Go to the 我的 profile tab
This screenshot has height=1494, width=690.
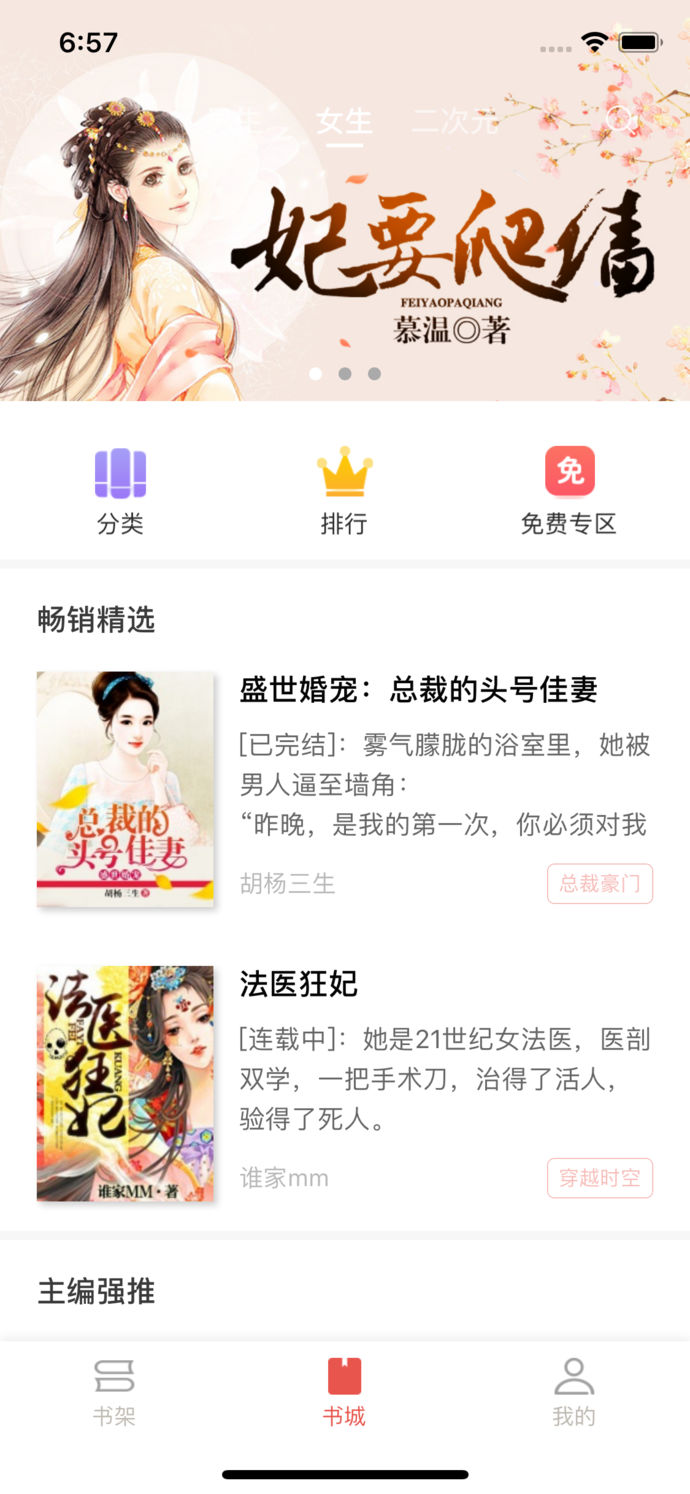click(x=574, y=1392)
